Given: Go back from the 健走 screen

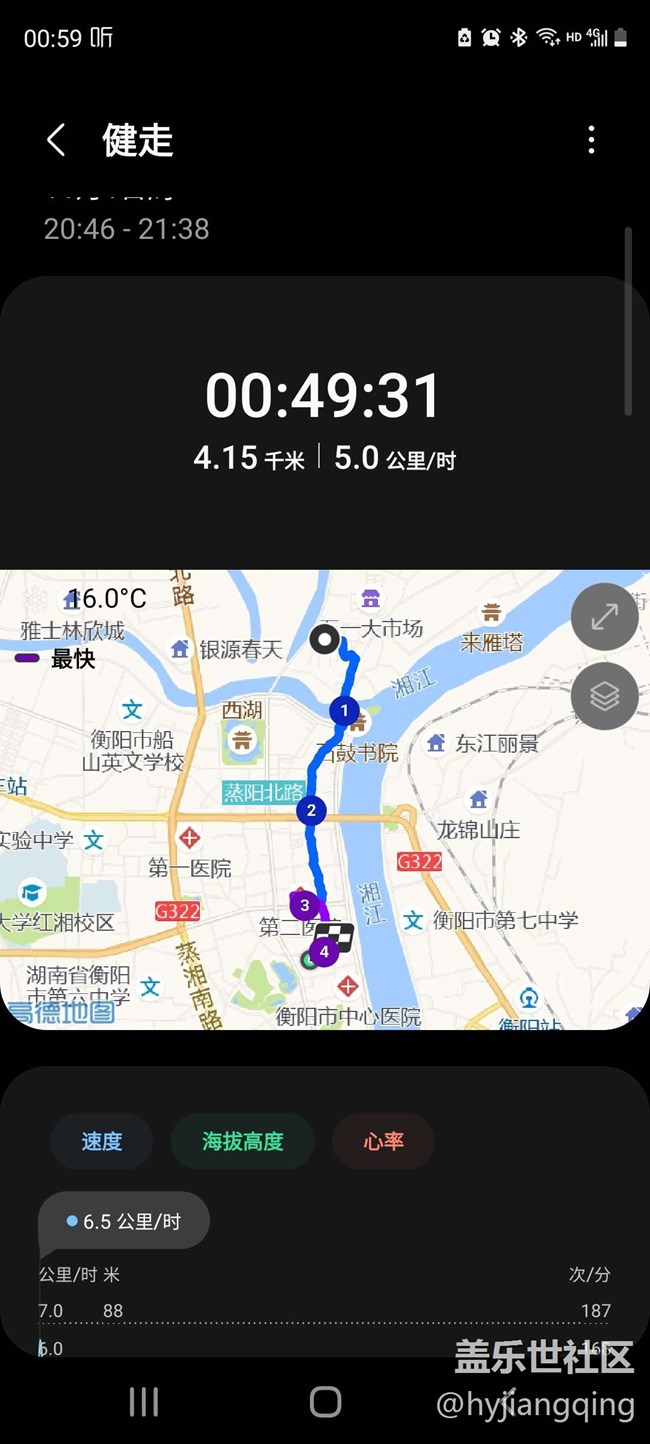Looking at the screenshot, I should [57, 140].
